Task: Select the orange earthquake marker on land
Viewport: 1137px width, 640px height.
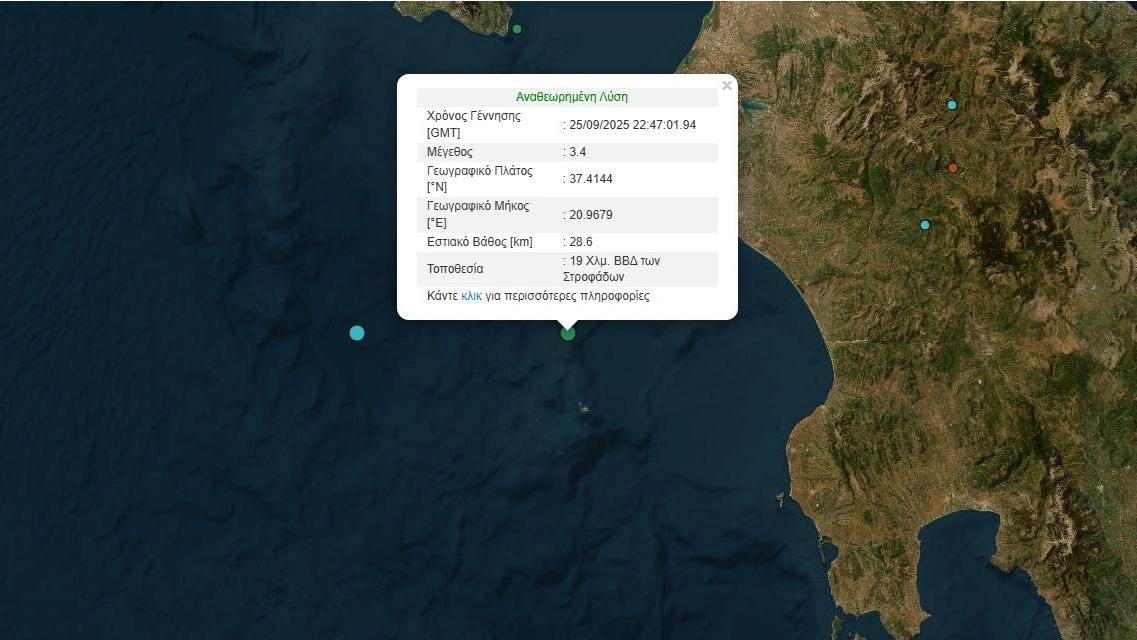Action: click(953, 168)
